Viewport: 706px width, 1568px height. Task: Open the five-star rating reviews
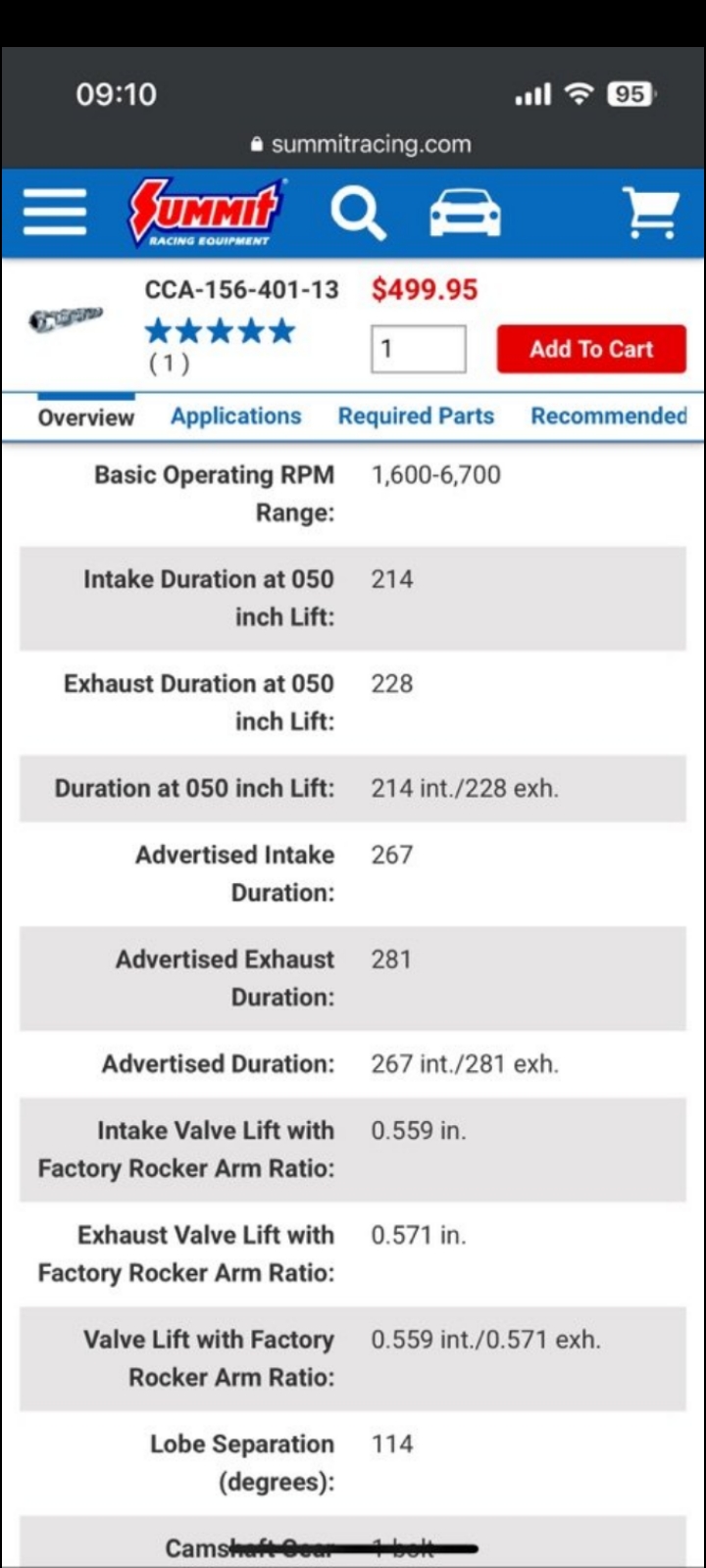pyautogui.click(x=220, y=331)
